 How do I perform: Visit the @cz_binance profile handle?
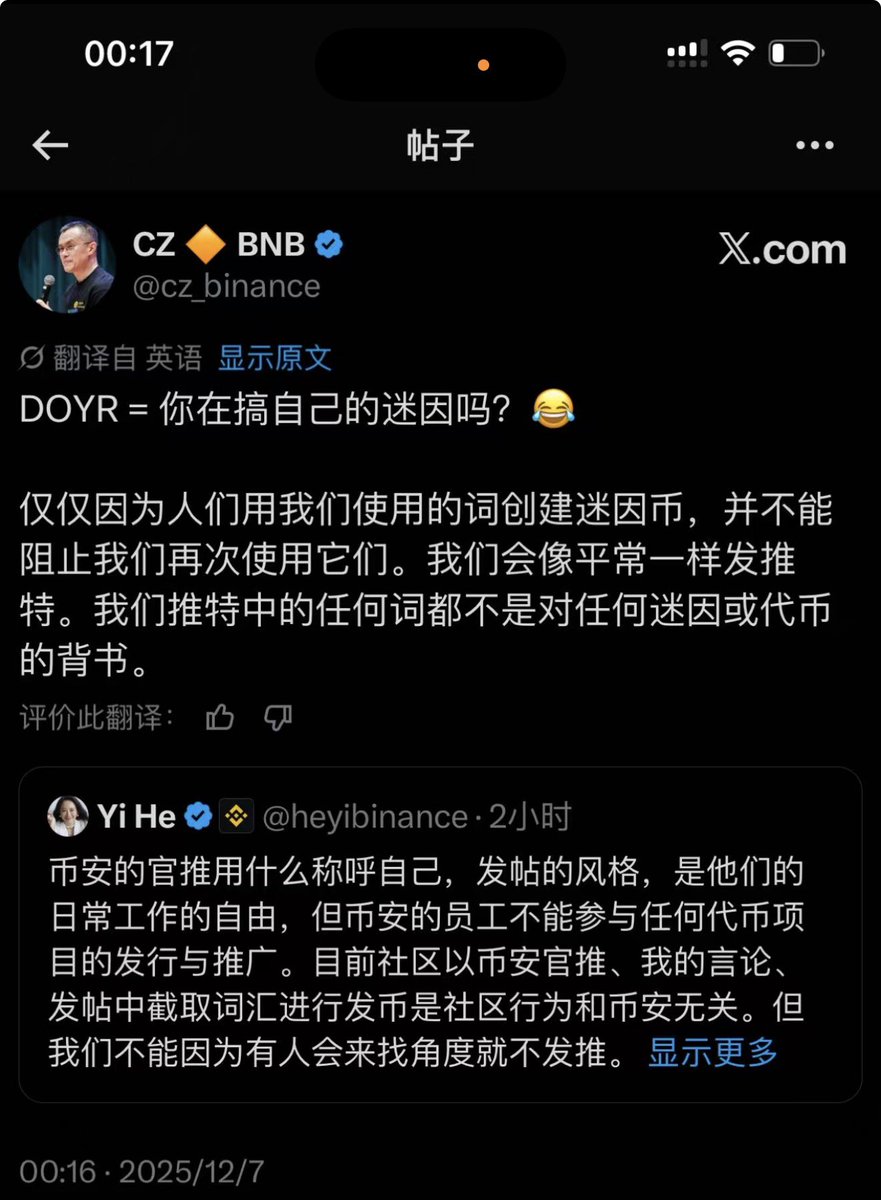coord(226,286)
